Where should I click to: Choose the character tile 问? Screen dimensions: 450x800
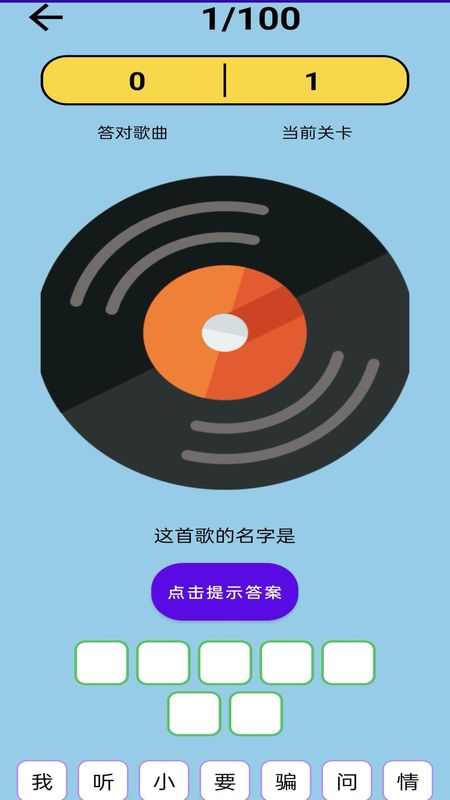tap(347, 781)
